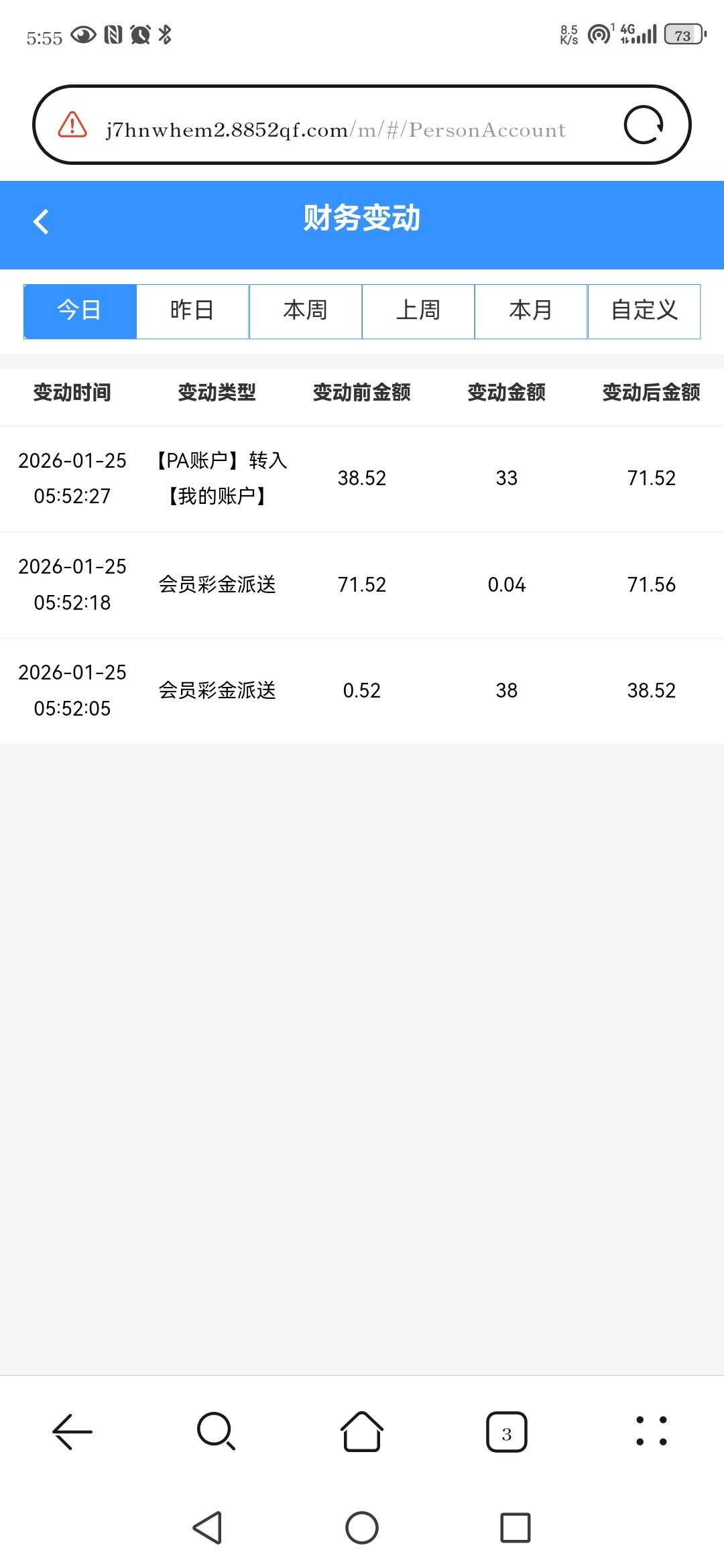Tap the URL address bar
This screenshot has height=1568, width=724.
(x=335, y=129)
